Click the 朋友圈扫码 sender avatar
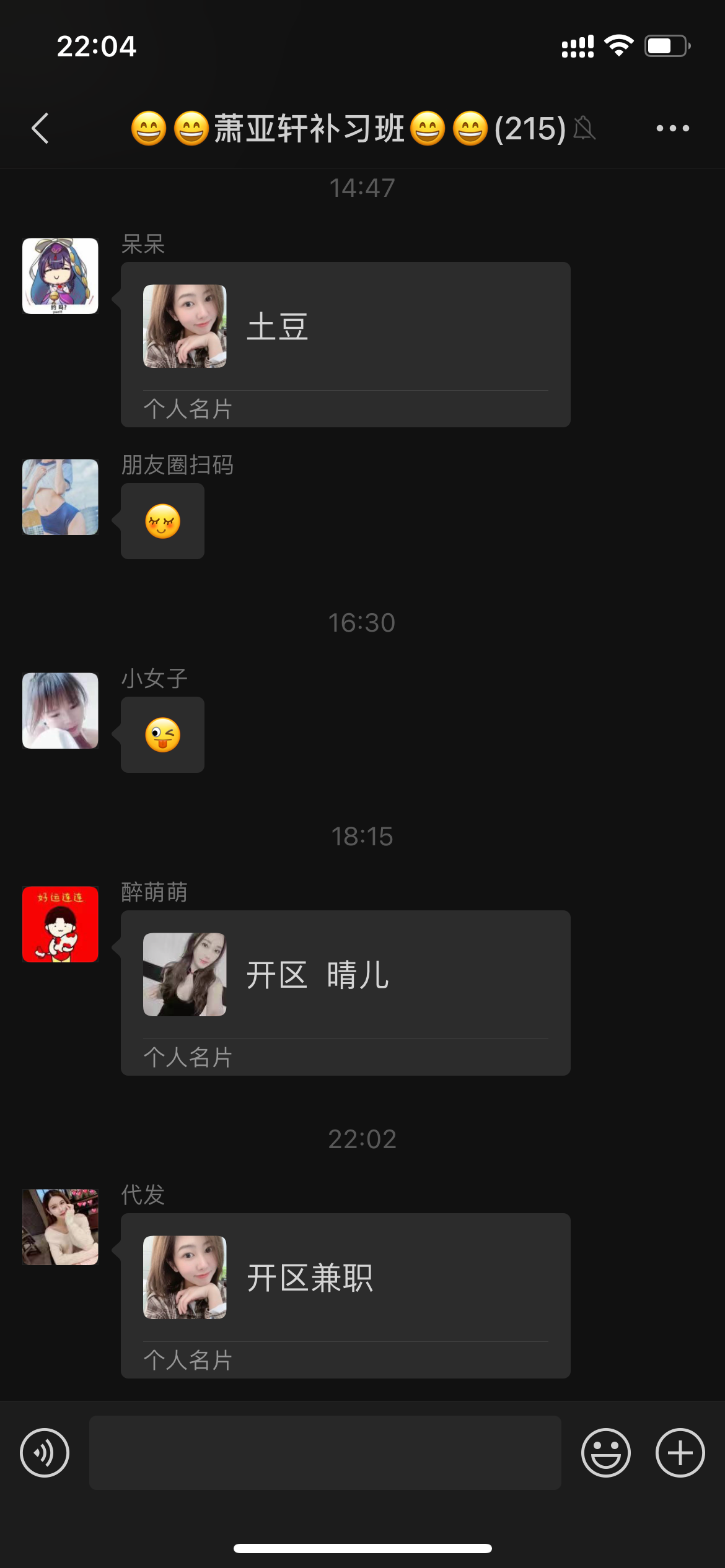This screenshot has width=725, height=1568. [59, 495]
